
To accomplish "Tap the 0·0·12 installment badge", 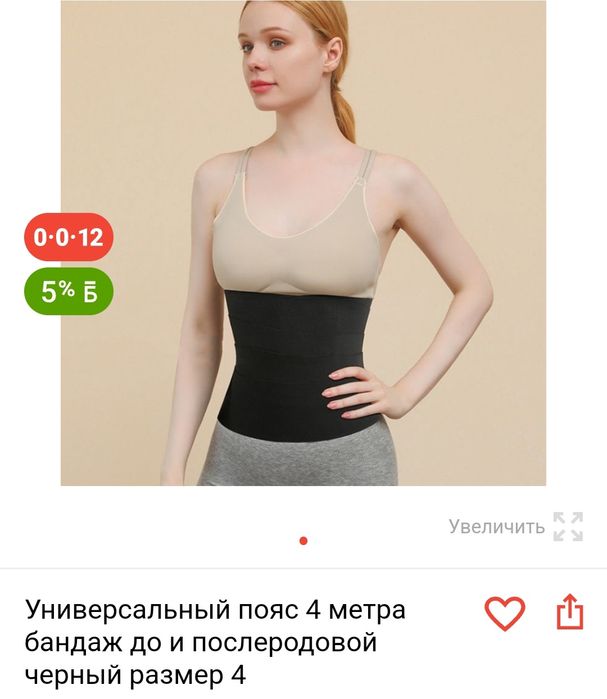I will coord(68,238).
